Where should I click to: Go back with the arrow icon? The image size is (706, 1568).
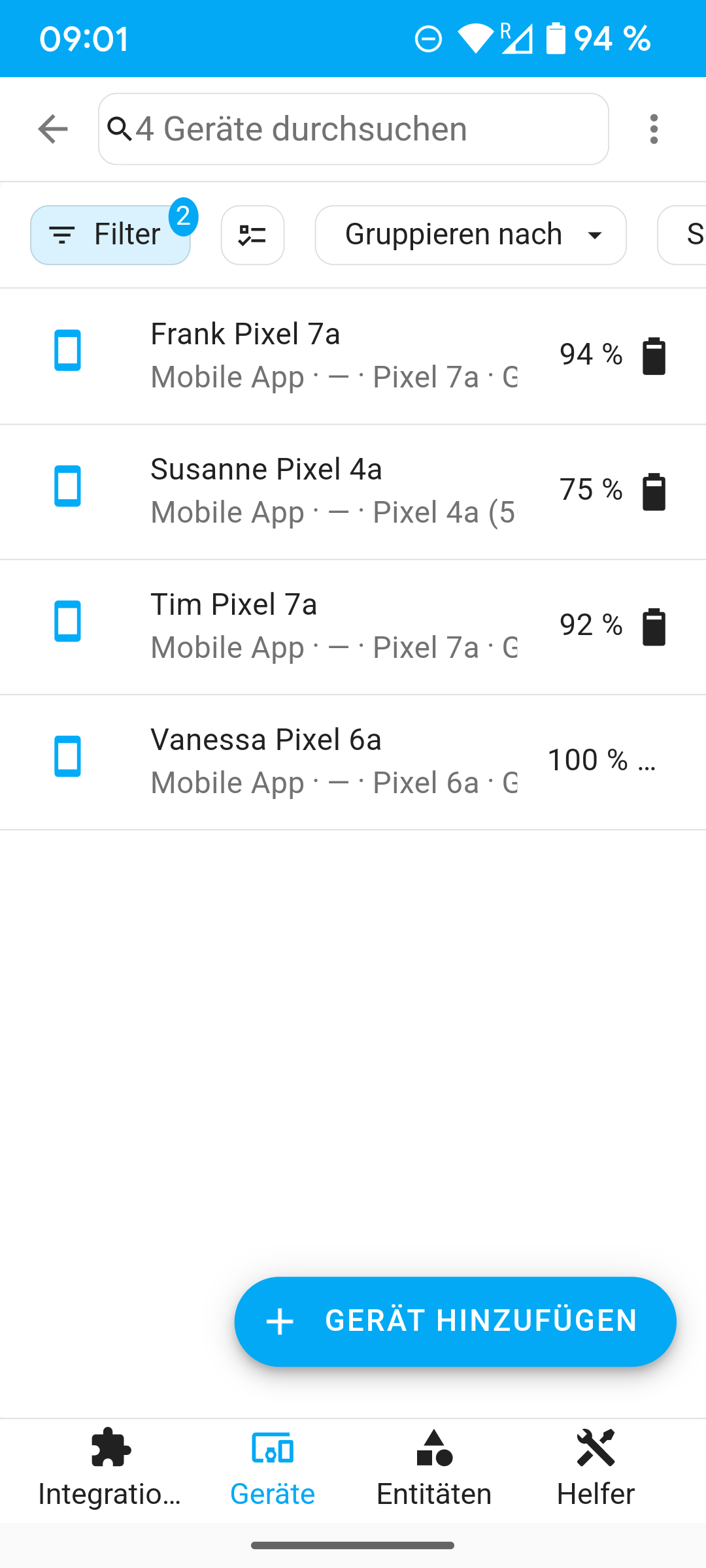point(53,129)
